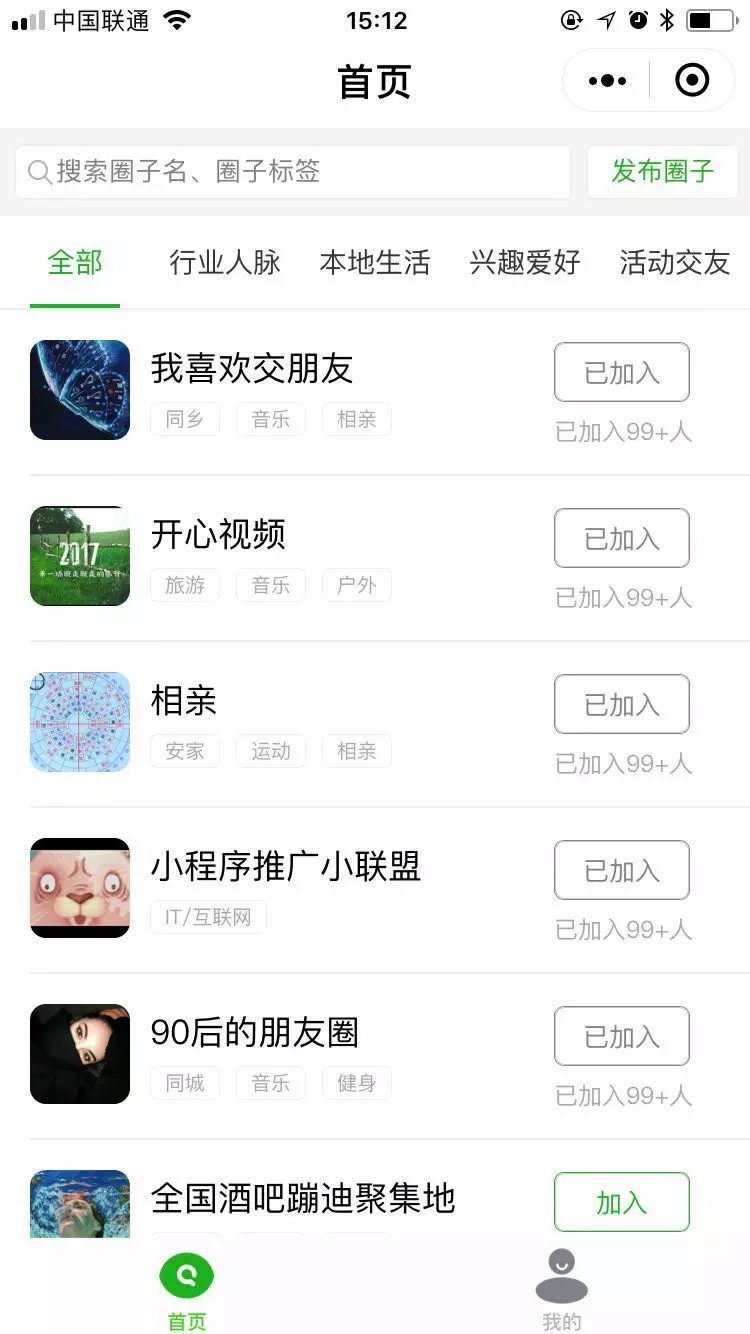Tap 已加入 button for 开心视频
This screenshot has height=1334, width=750.
(x=622, y=538)
